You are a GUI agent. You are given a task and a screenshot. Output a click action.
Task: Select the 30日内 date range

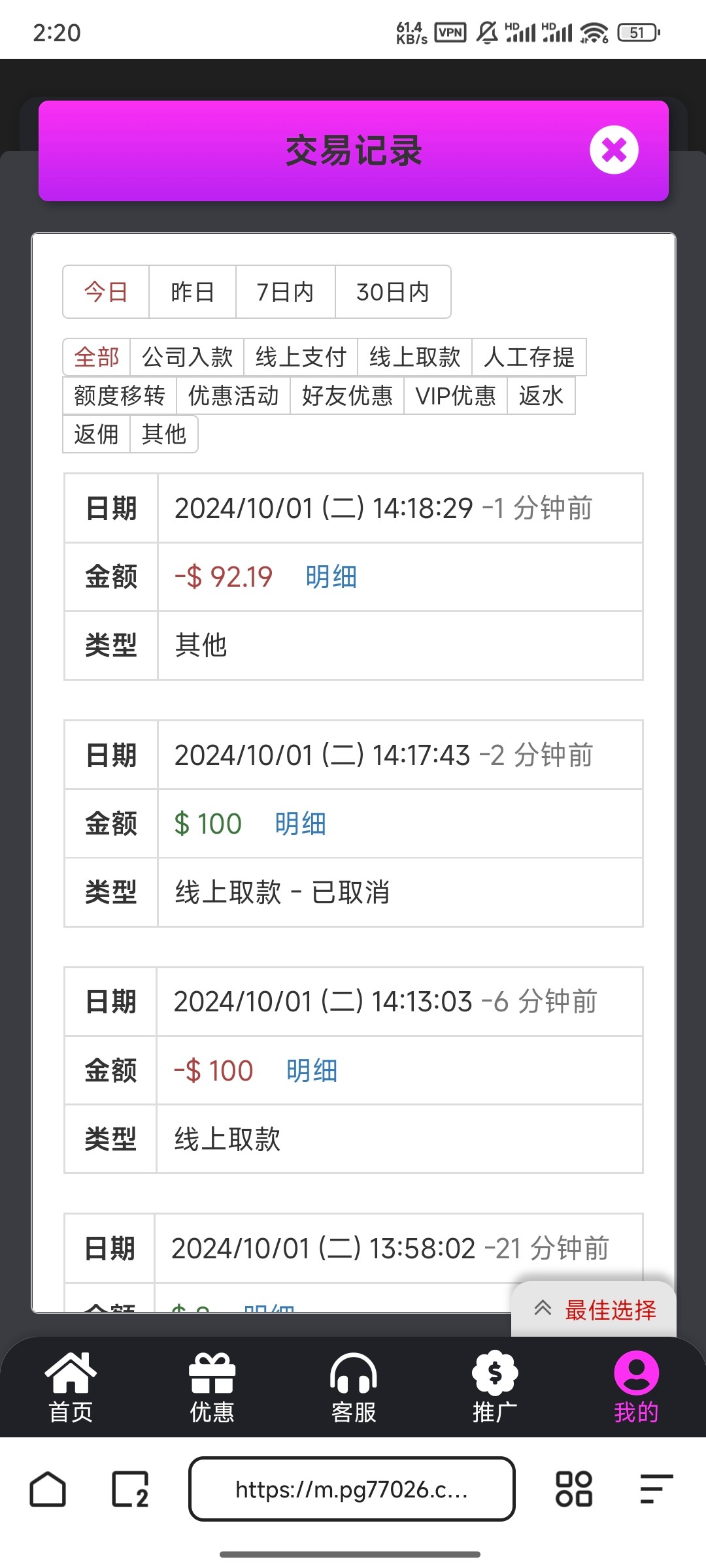(393, 292)
